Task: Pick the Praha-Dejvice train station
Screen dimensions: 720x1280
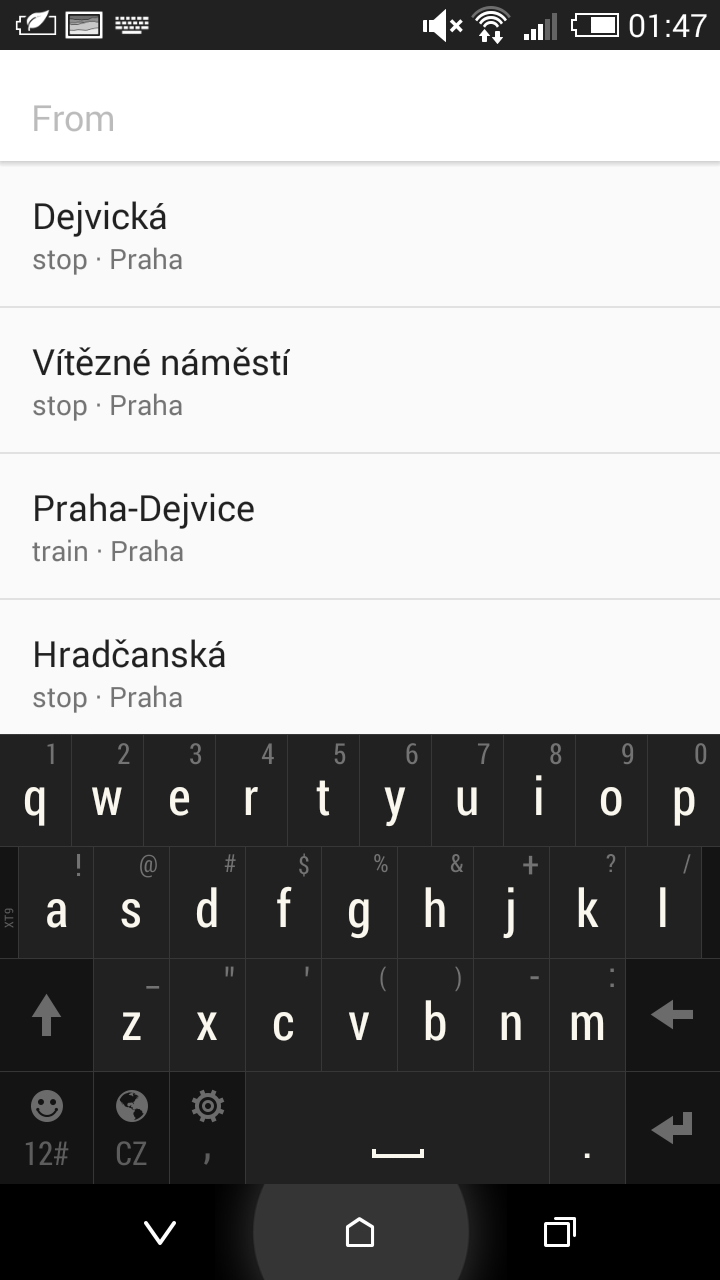Action: (x=360, y=527)
